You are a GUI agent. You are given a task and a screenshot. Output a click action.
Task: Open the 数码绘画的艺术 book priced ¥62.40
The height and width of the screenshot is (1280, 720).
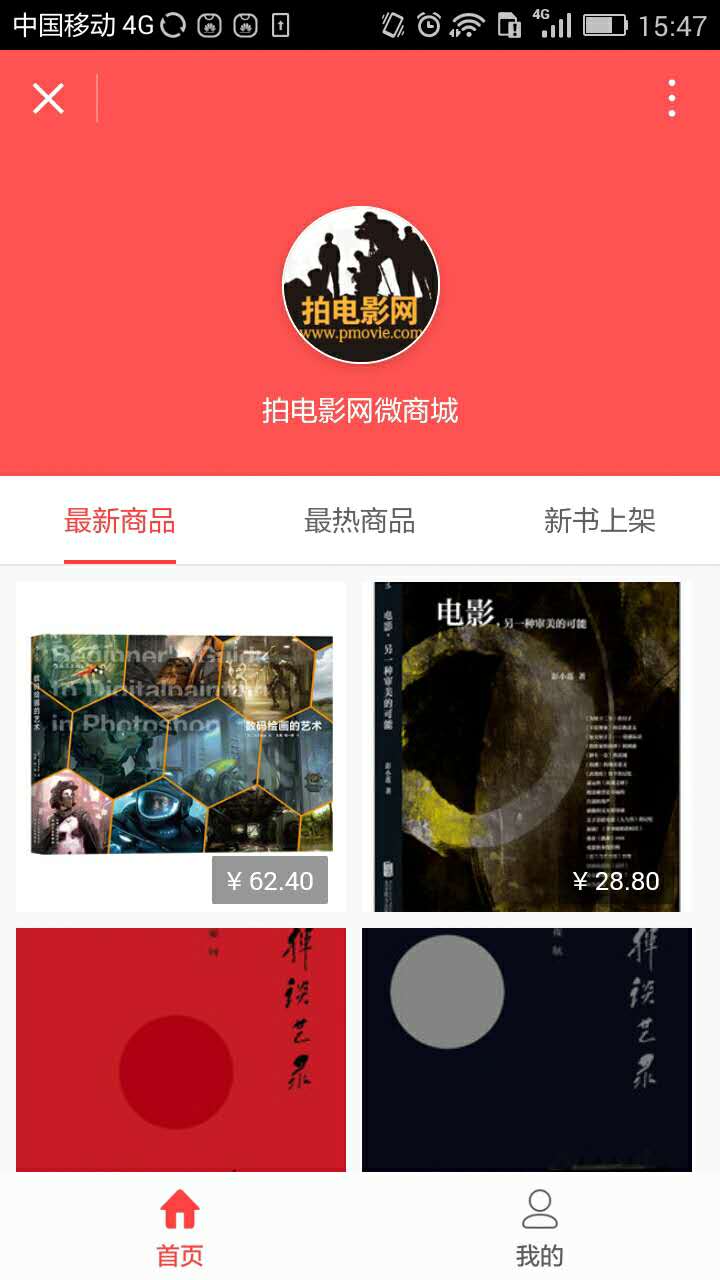[x=181, y=746]
